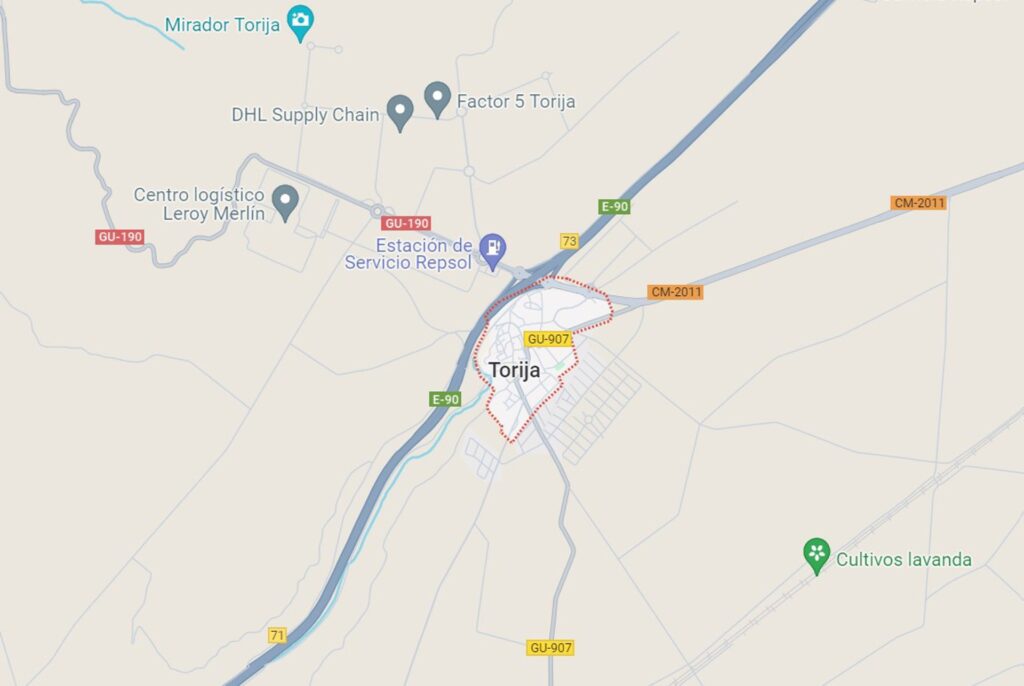The image size is (1024, 686).
Task: Open the Cultivos lavanda place marker
Action: pos(817,553)
